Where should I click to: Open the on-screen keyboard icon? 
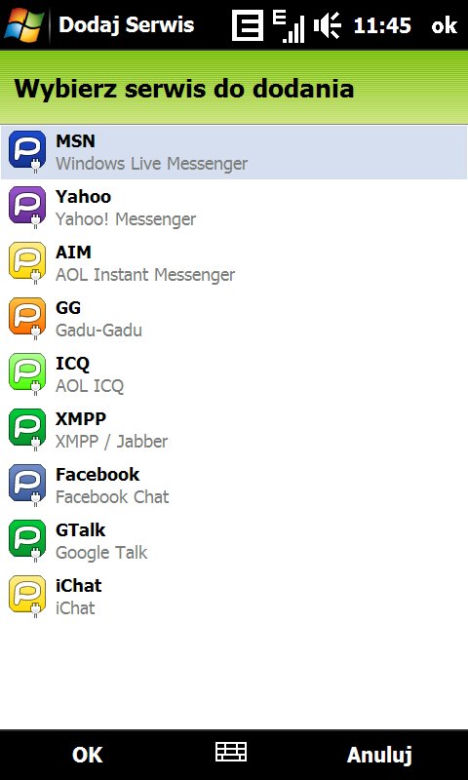(x=231, y=752)
